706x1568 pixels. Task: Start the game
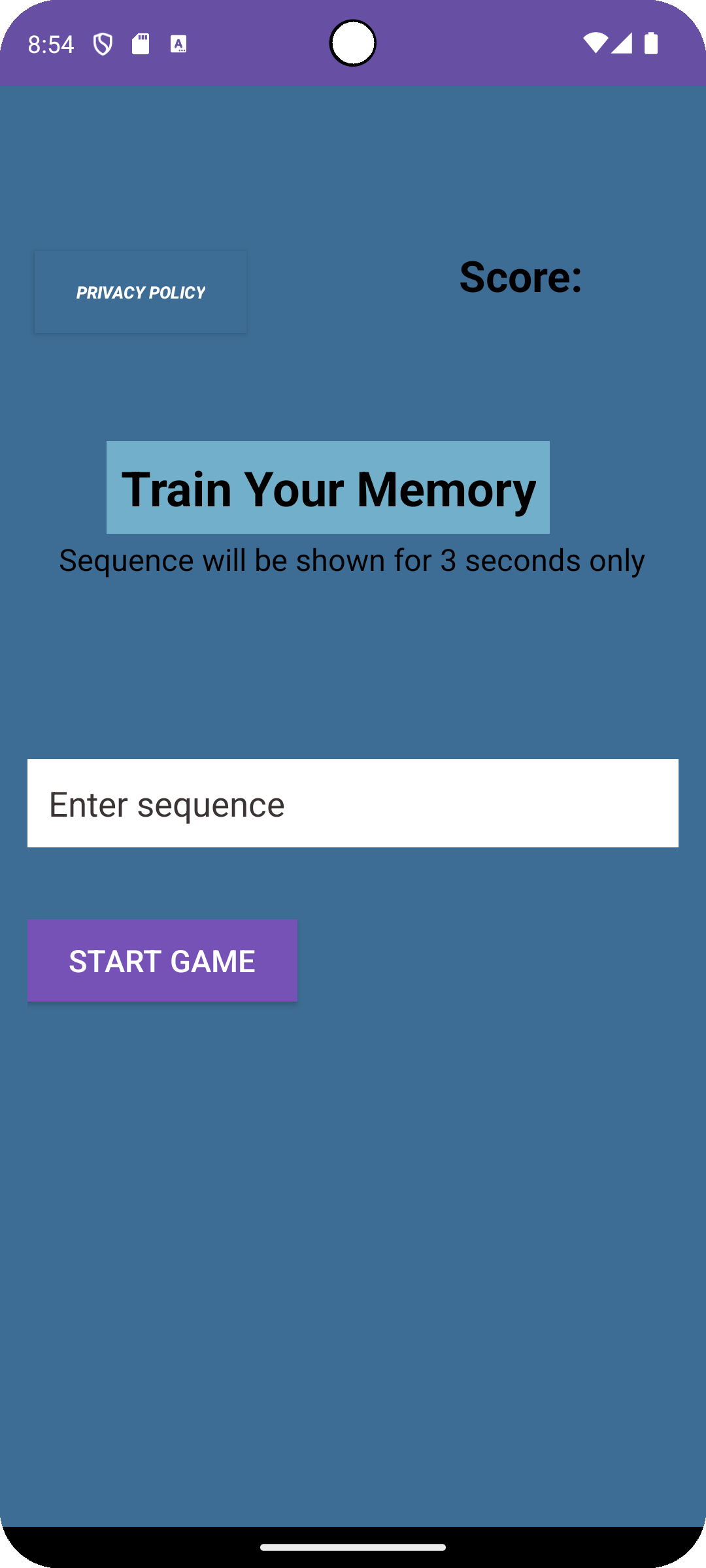point(162,960)
